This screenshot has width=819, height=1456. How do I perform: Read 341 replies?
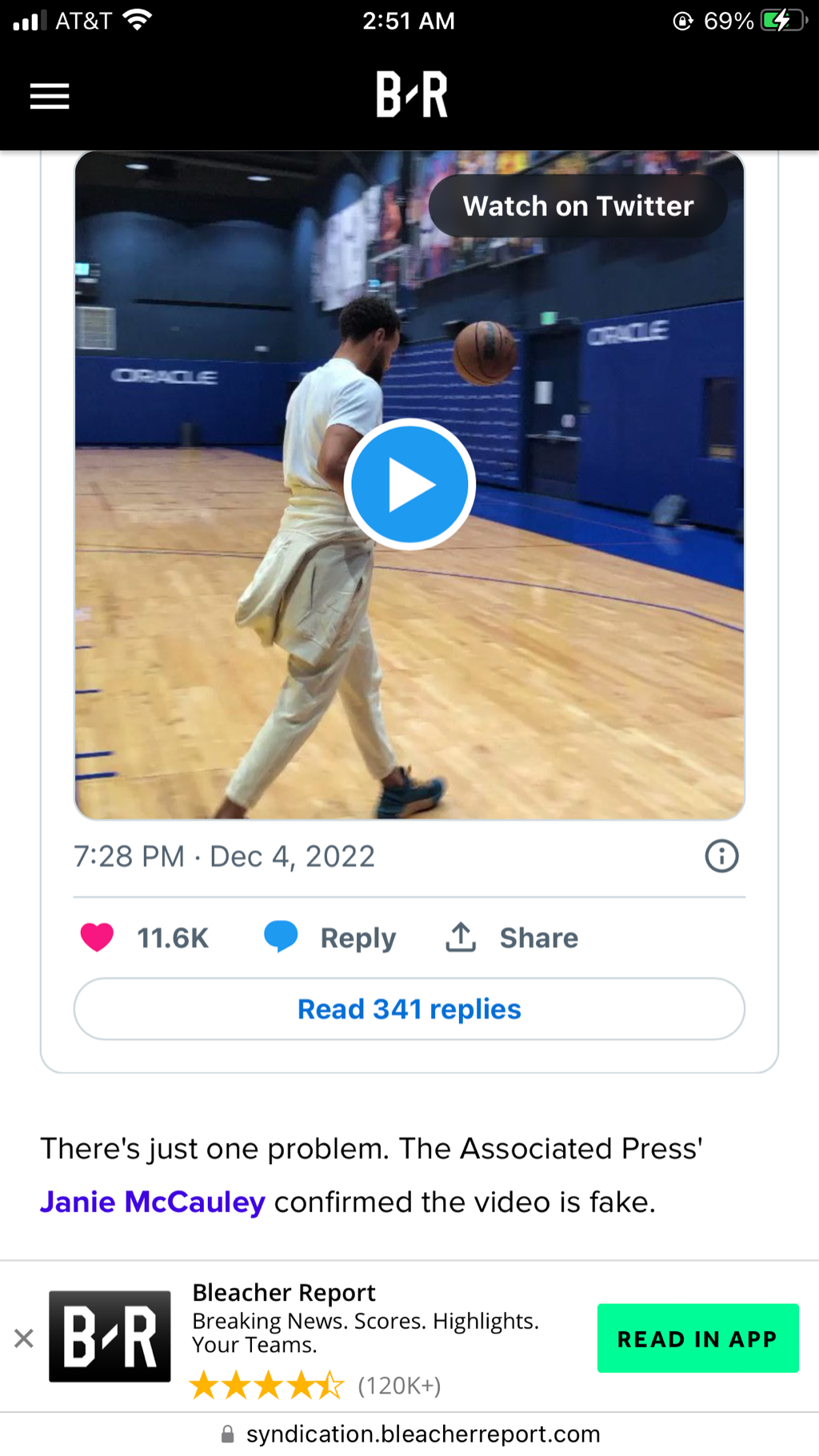409,1010
